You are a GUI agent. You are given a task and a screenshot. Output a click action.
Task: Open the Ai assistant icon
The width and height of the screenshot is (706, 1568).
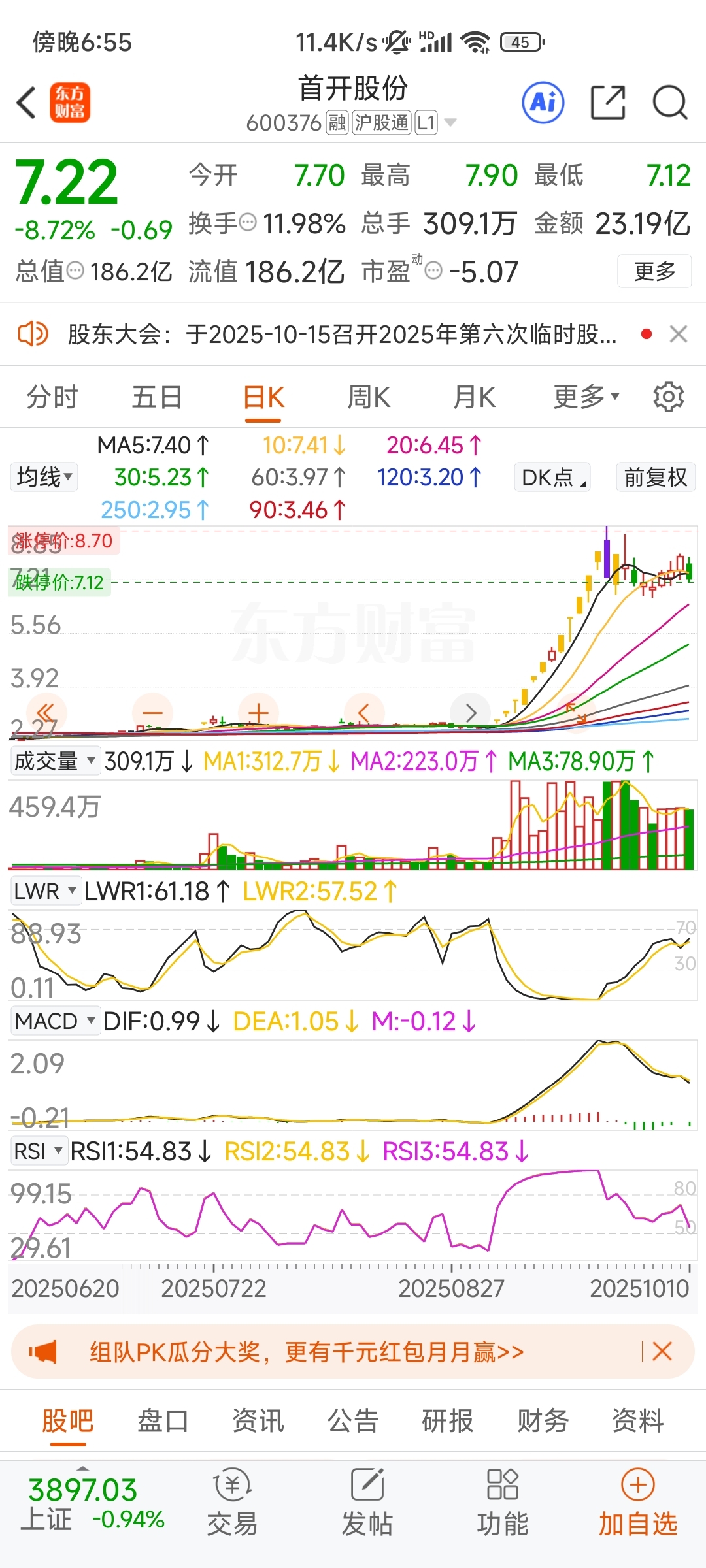543,103
